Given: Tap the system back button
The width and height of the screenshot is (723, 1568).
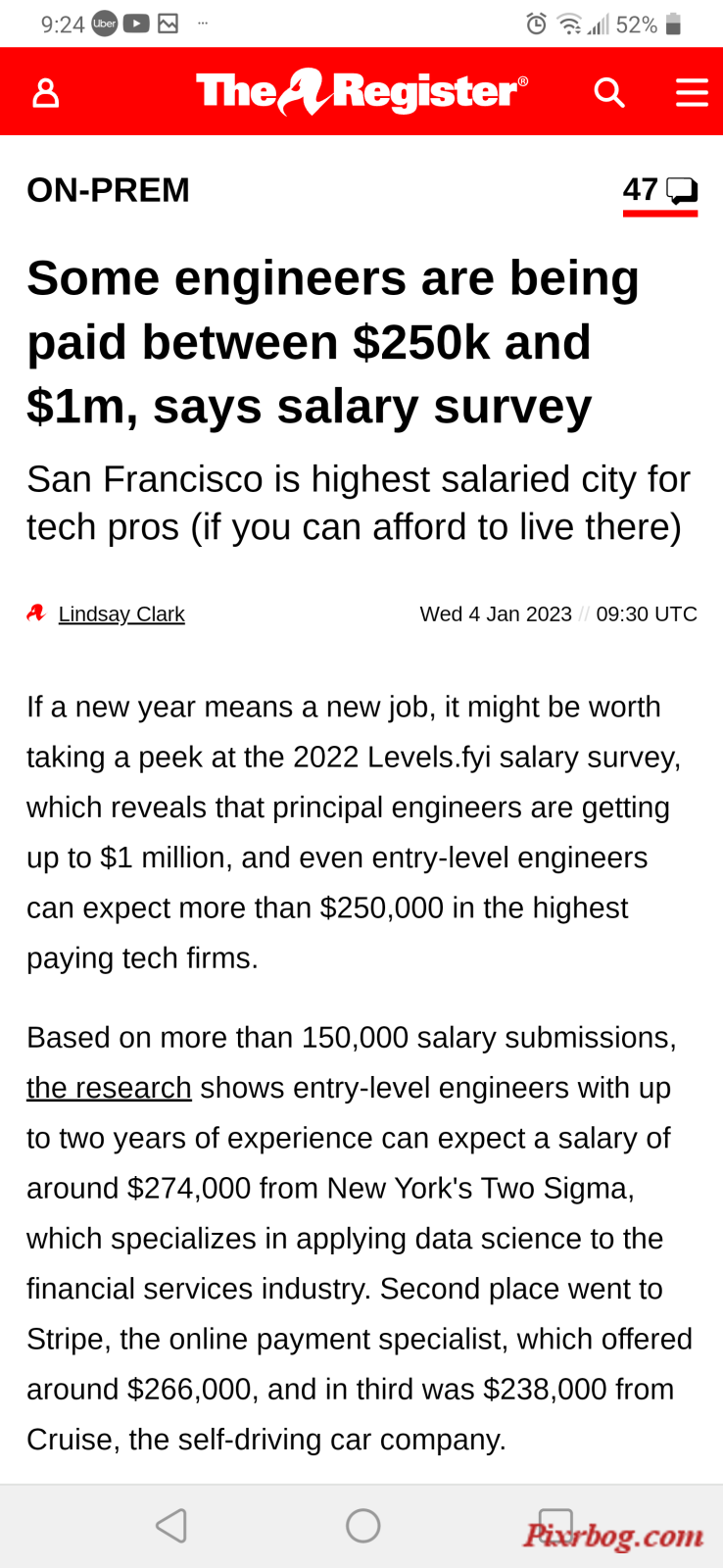Looking at the screenshot, I should click(171, 1525).
